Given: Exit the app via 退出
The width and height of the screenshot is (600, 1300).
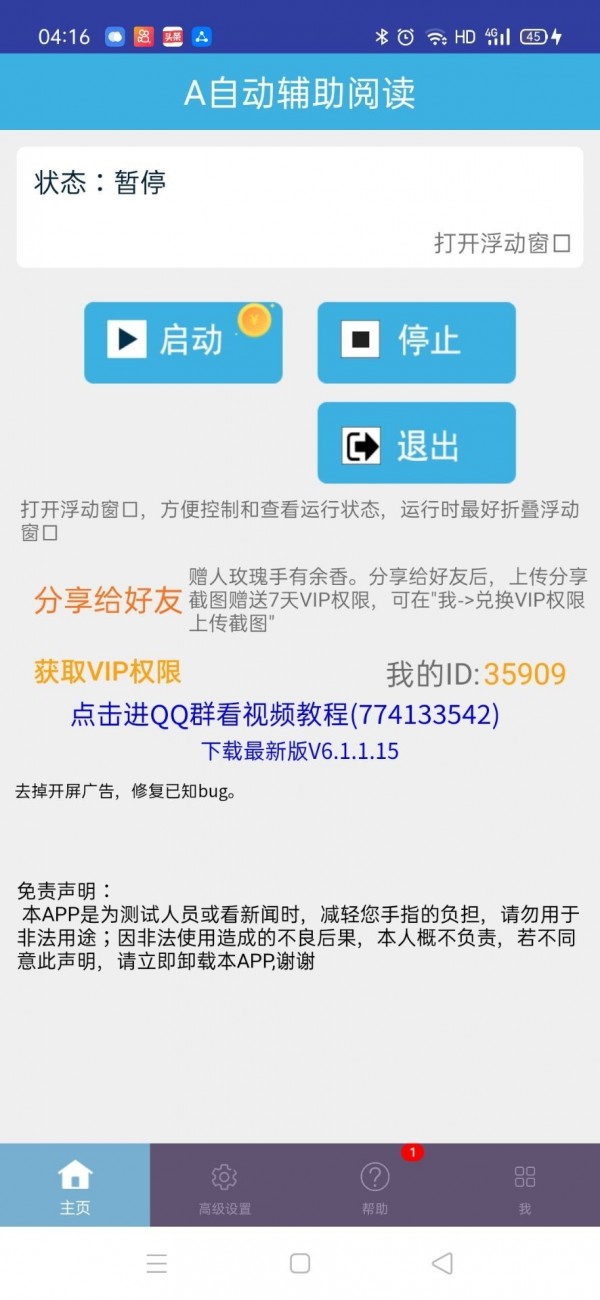Looking at the screenshot, I should point(416,443).
